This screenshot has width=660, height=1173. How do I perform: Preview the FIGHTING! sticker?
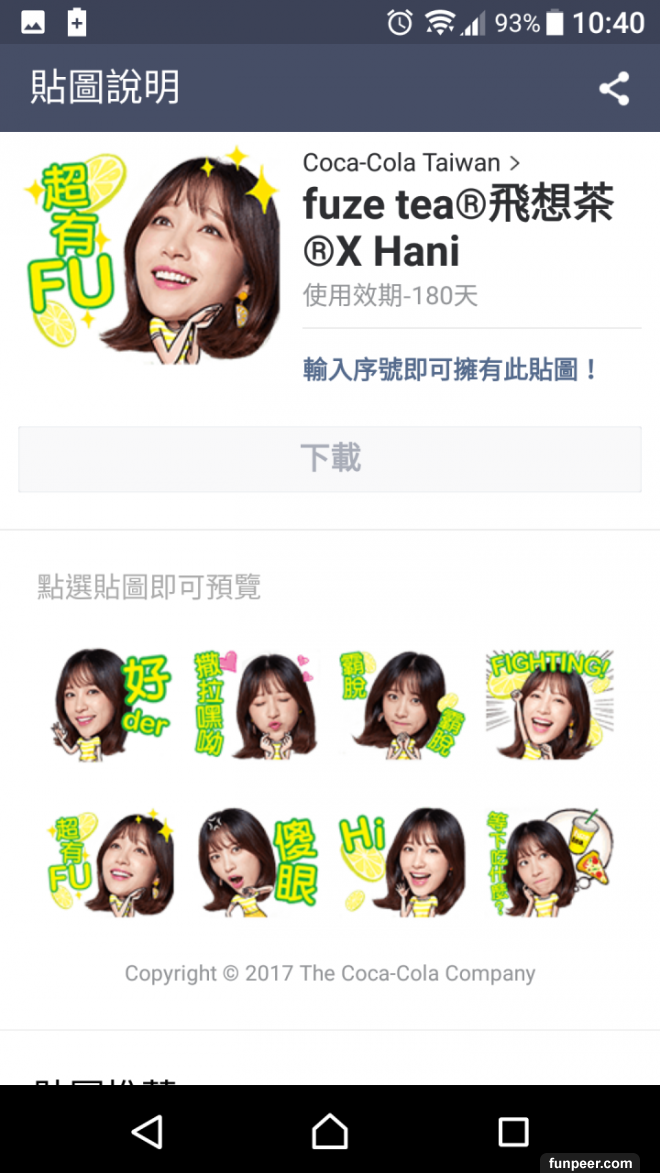click(x=548, y=704)
